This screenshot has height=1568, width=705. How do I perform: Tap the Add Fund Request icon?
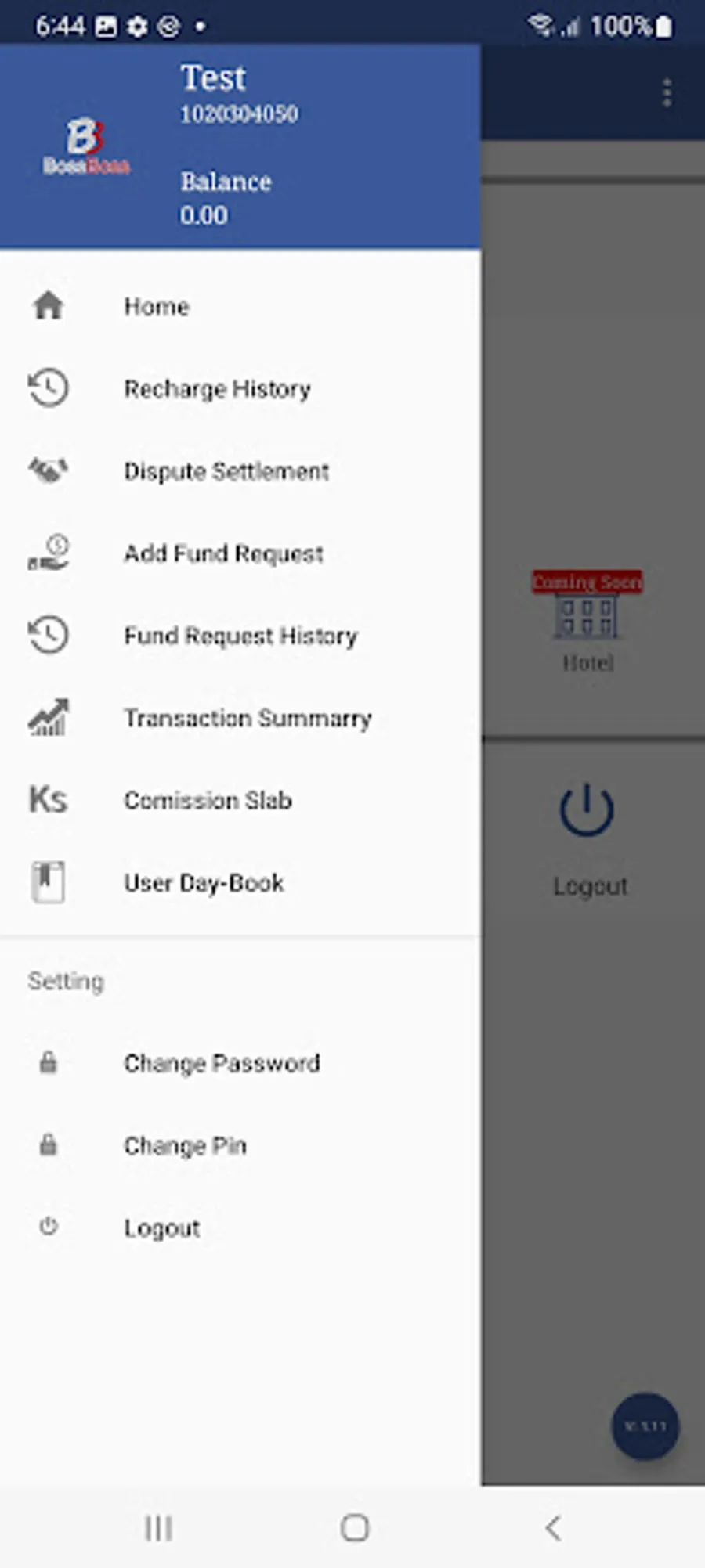[x=47, y=553]
